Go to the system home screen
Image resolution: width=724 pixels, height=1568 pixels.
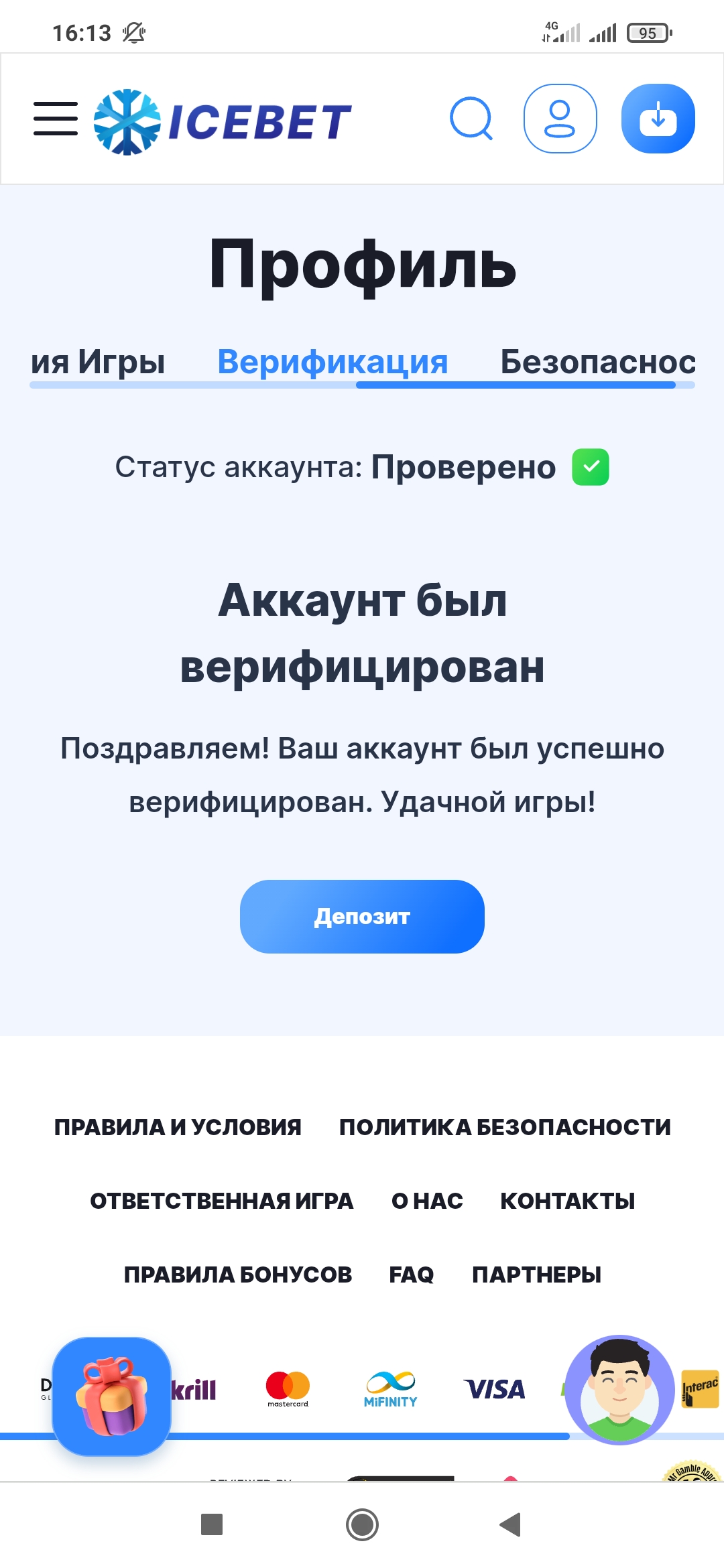[x=362, y=1524]
